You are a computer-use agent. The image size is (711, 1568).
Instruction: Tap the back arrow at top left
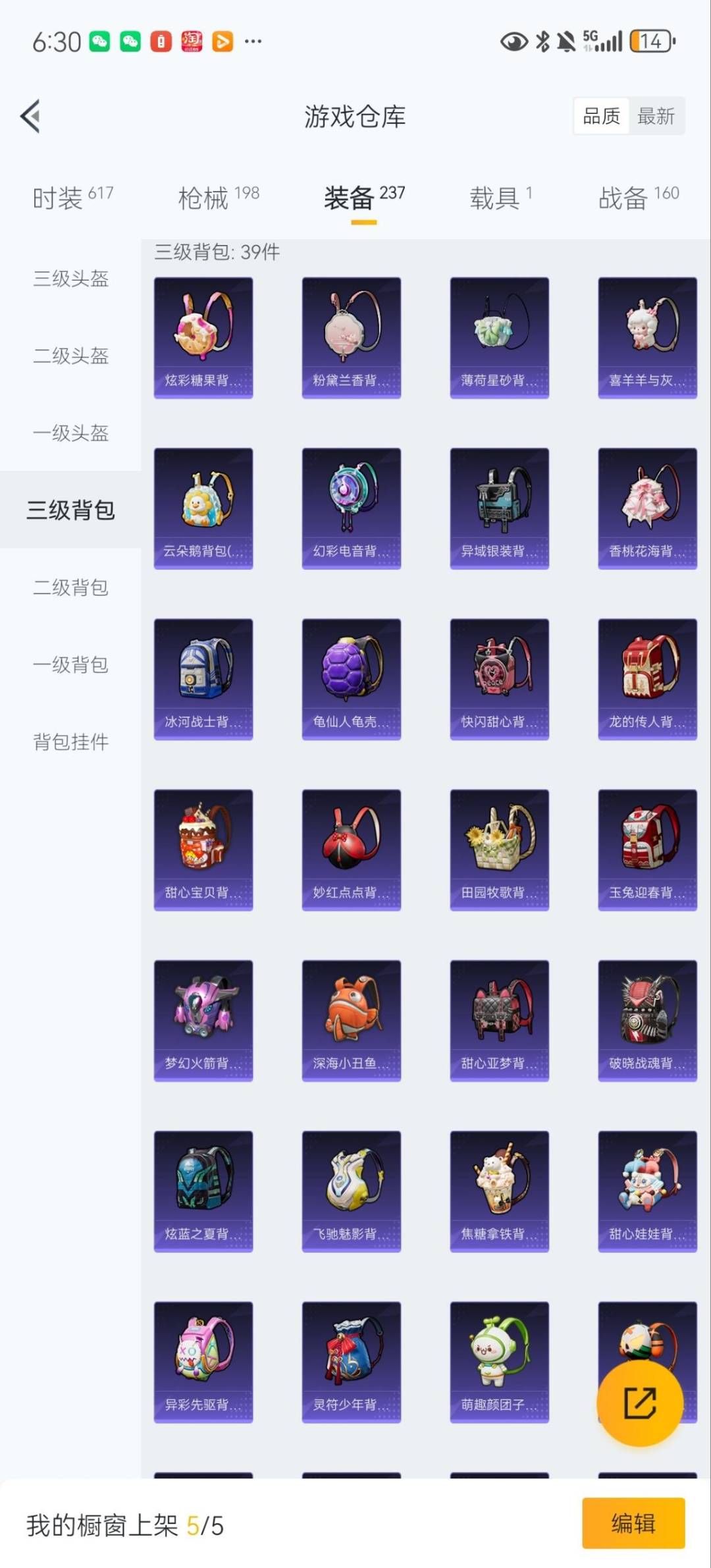tap(30, 116)
